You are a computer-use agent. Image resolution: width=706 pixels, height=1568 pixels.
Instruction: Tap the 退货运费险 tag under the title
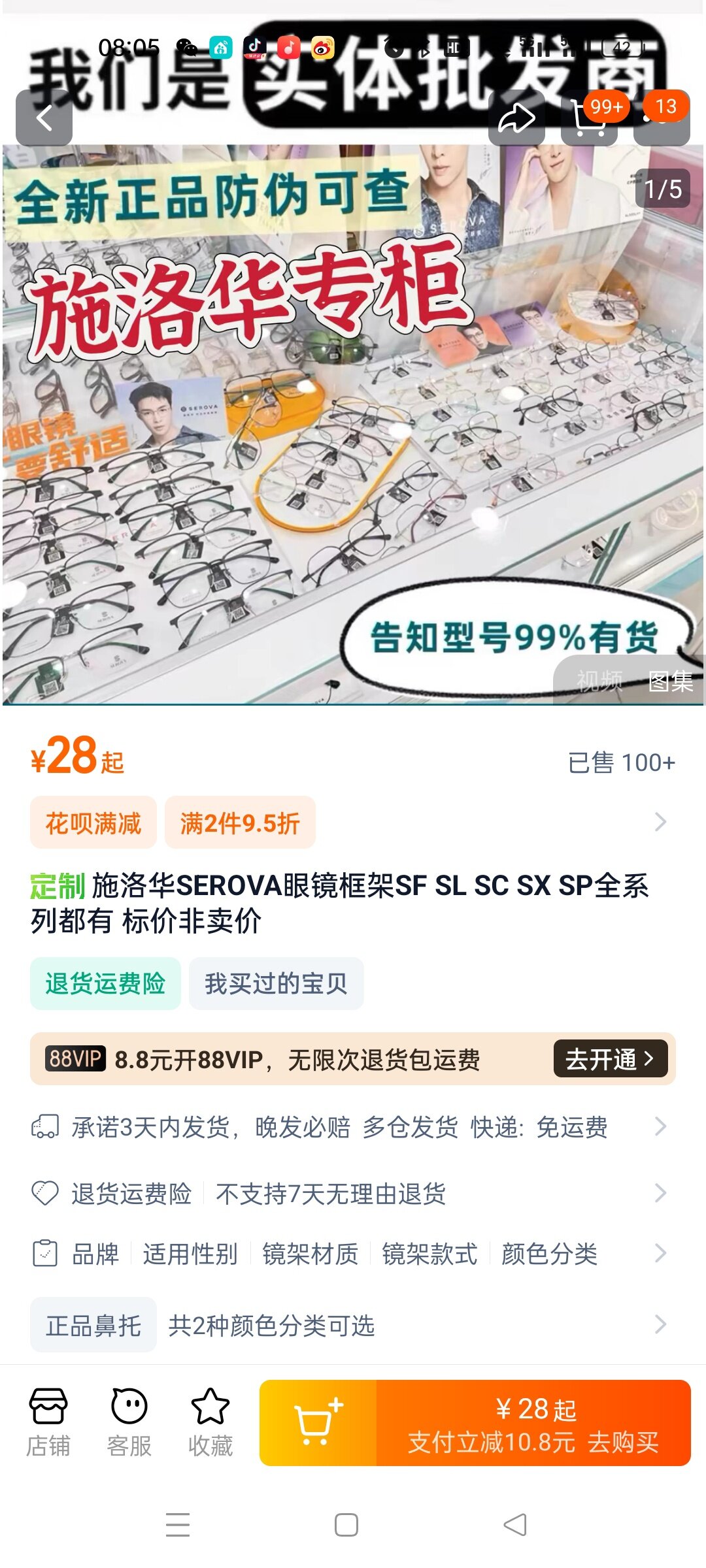click(105, 983)
